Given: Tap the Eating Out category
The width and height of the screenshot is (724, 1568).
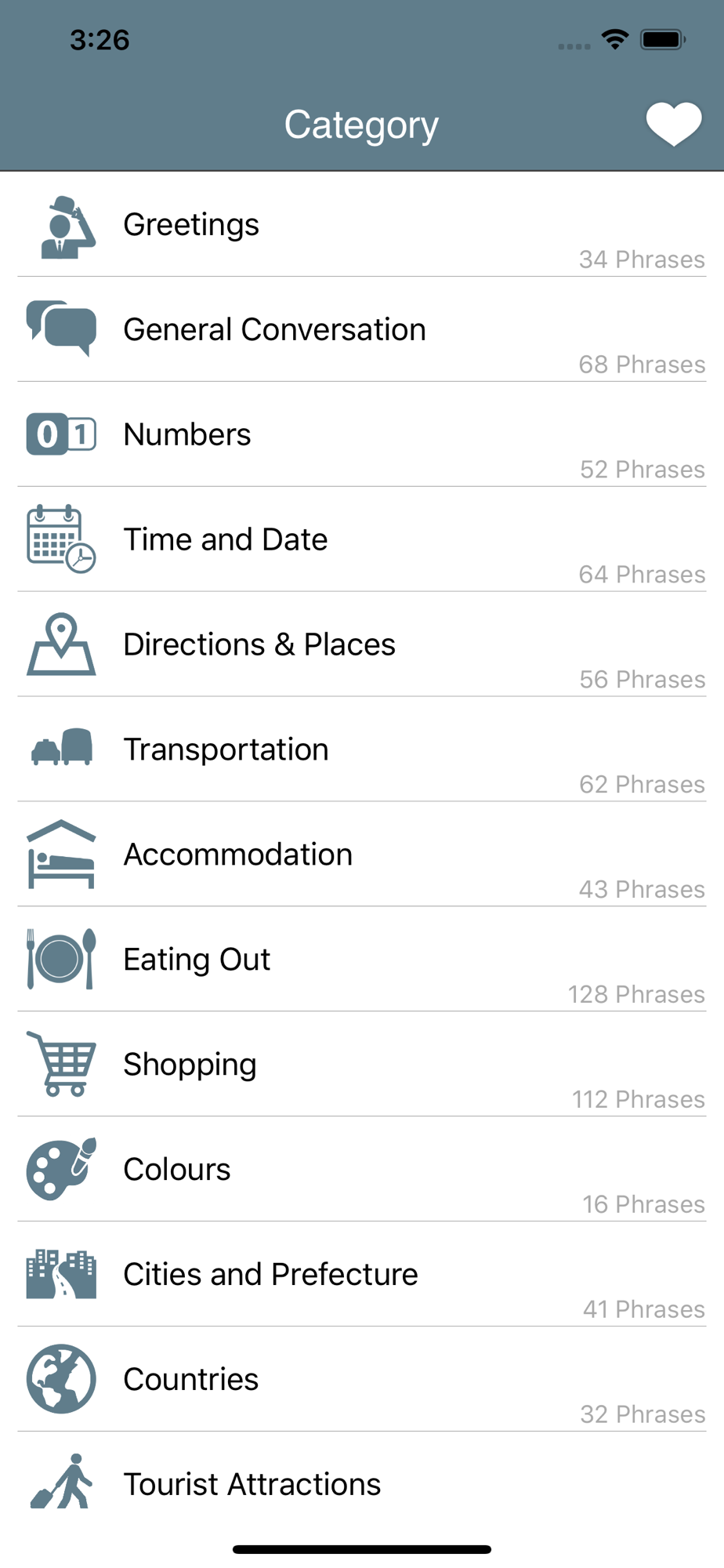Looking at the screenshot, I should pyautogui.click(x=362, y=960).
